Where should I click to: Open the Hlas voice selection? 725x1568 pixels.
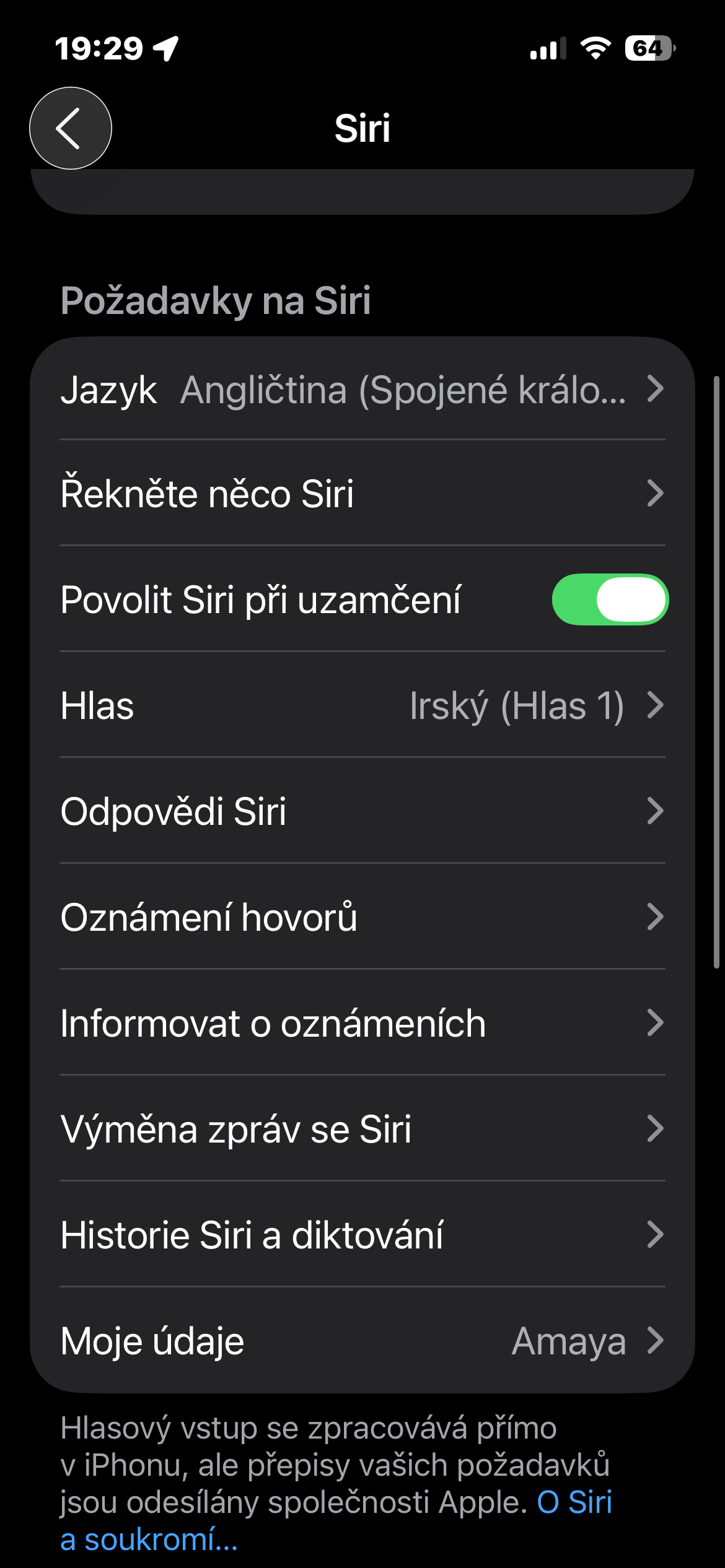tap(362, 705)
